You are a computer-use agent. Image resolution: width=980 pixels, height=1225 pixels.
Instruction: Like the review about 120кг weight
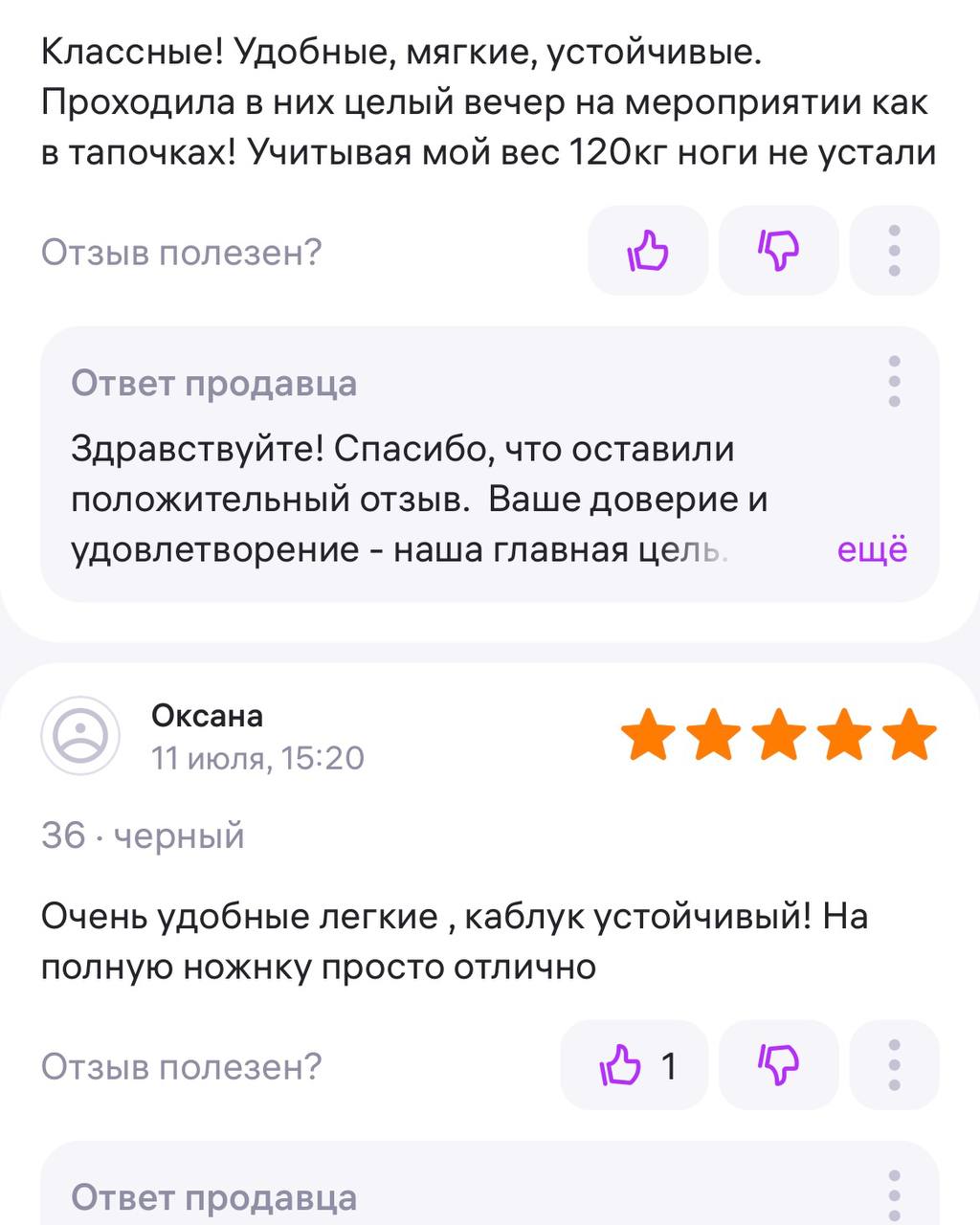coord(648,252)
